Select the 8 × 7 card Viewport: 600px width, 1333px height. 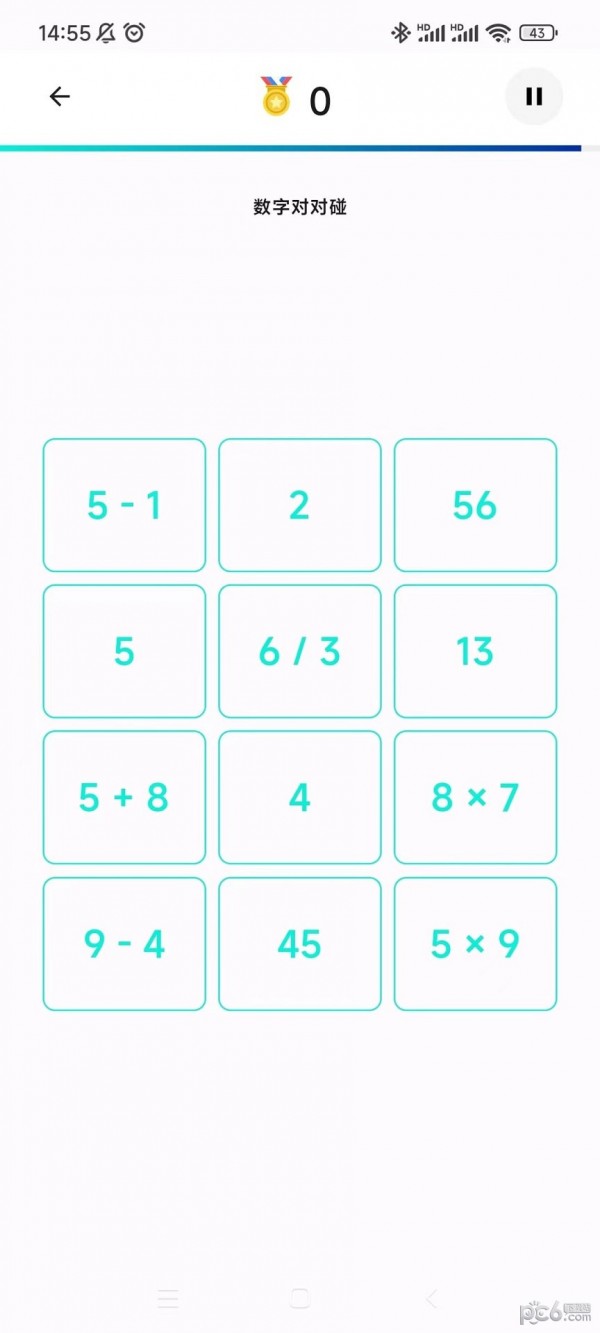(x=475, y=797)
